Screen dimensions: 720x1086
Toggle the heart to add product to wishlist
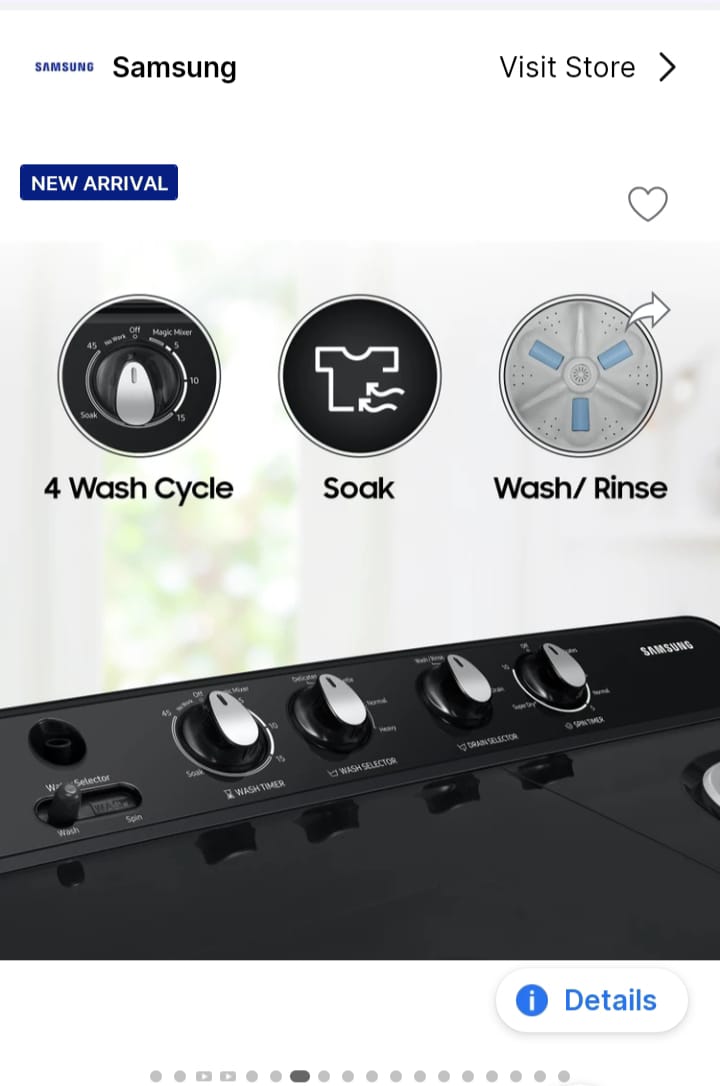(x=648, y=204)
